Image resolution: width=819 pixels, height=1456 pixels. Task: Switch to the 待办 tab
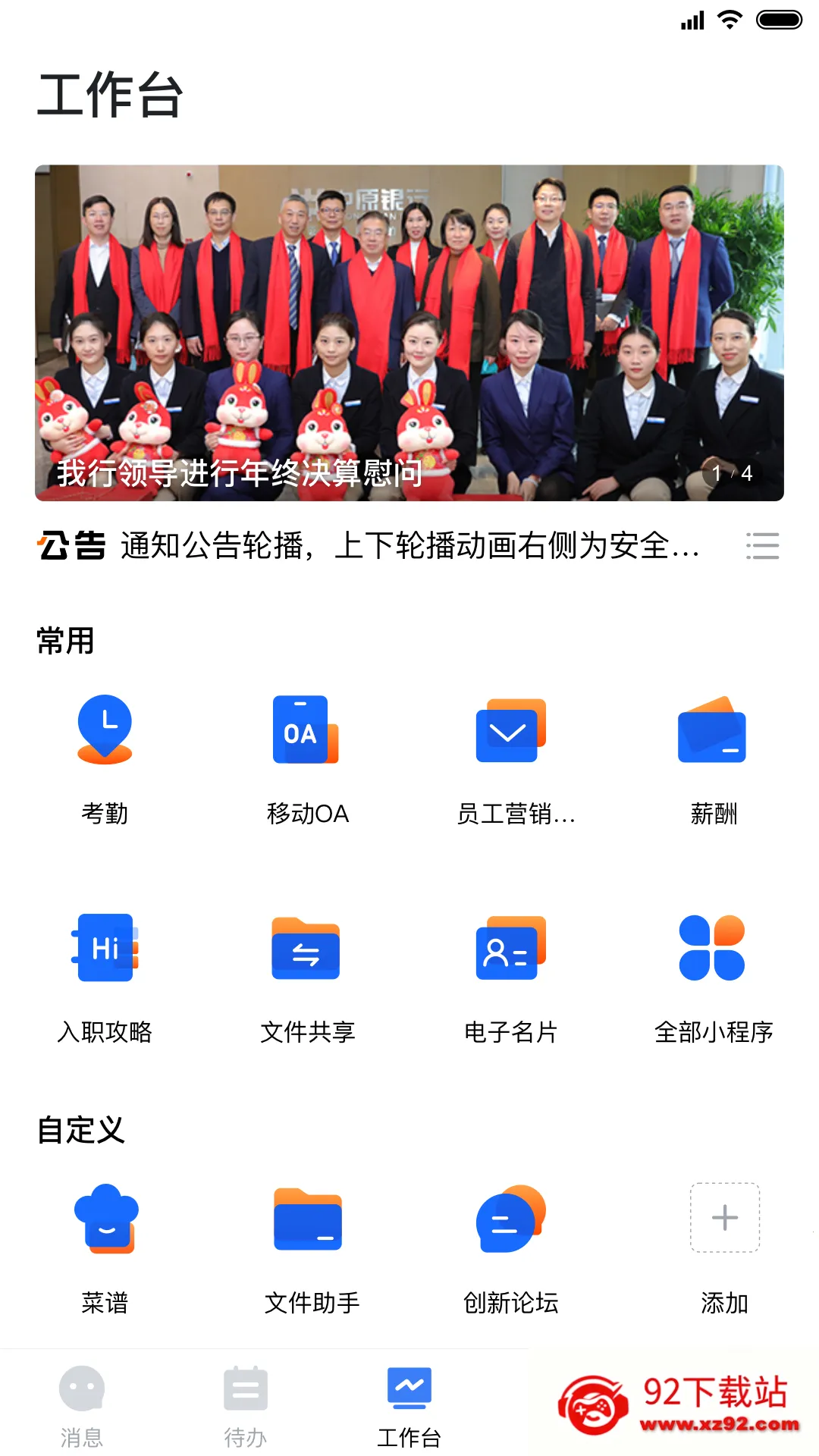click(x=245, y=1406)
